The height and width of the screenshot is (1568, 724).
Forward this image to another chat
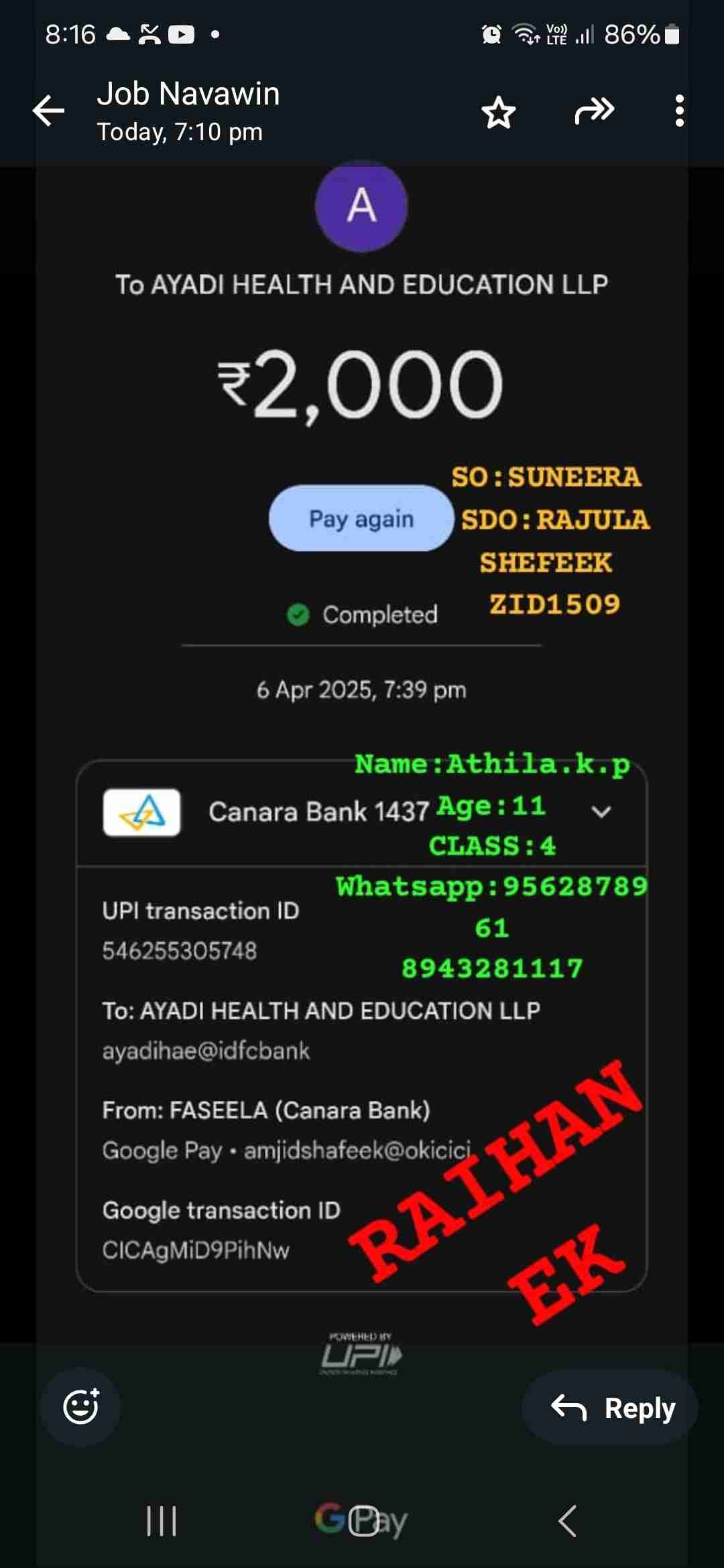click(x=594, y=111)
